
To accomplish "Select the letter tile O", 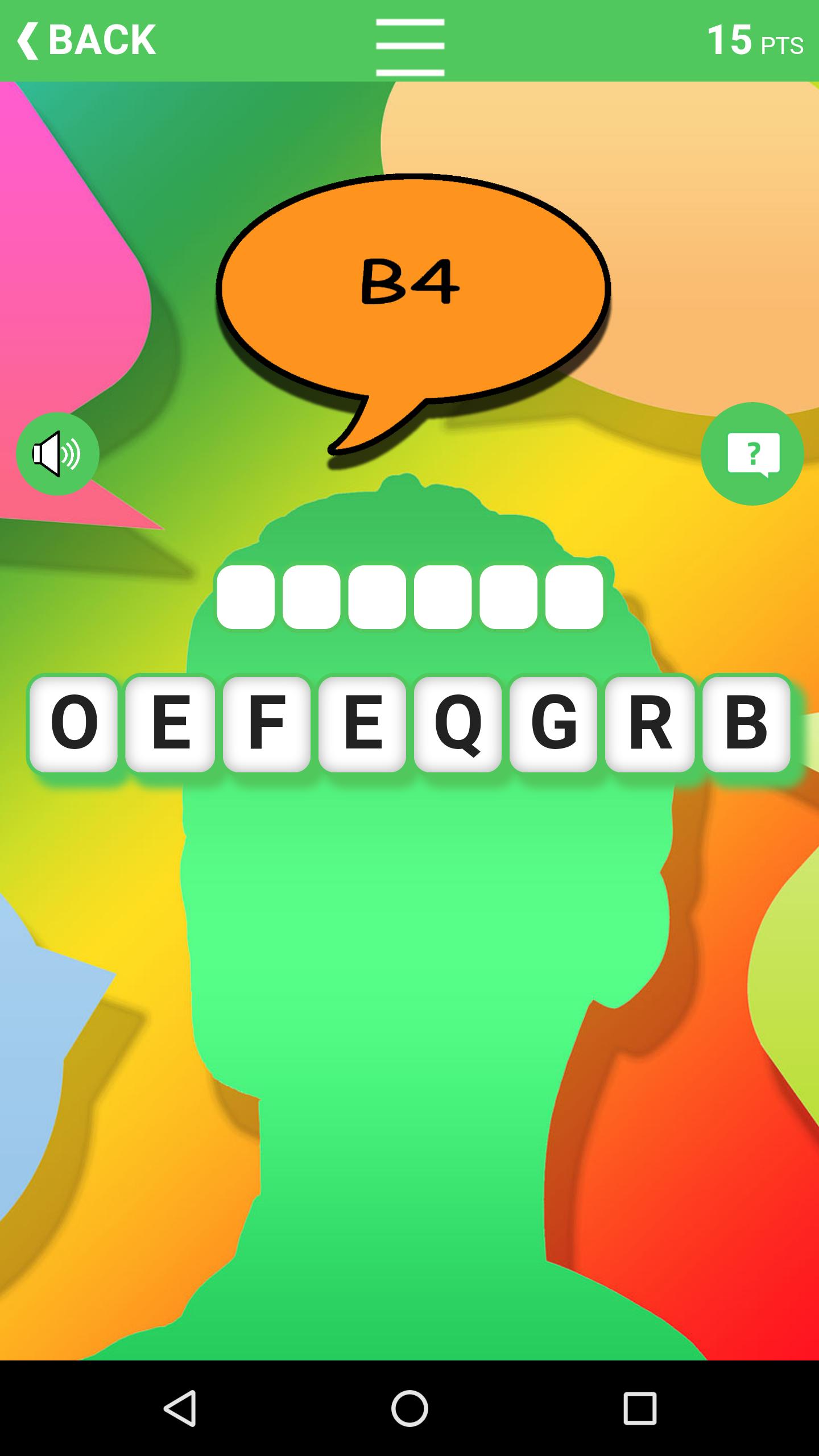I will (74, 723).
